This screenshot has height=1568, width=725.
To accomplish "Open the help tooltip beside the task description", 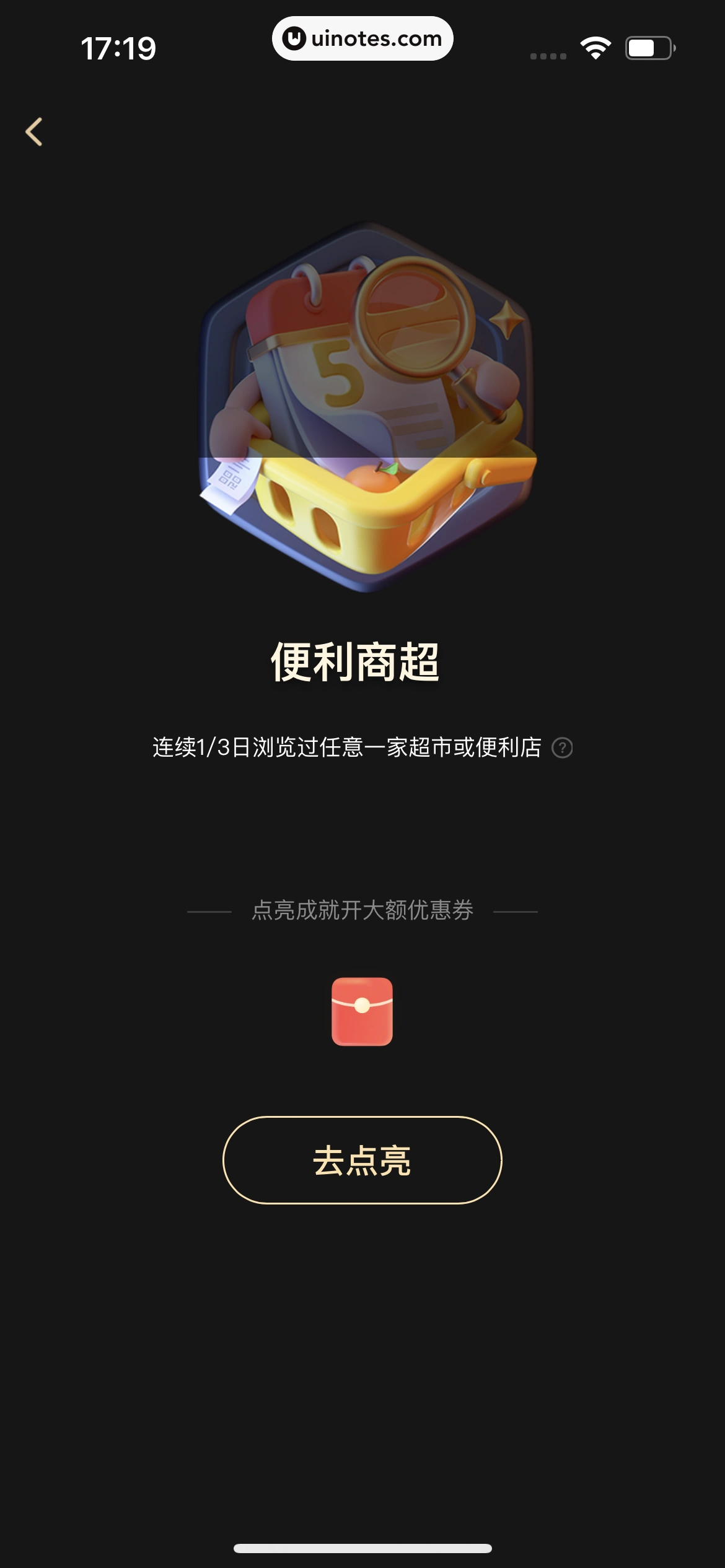I will (563, 748).
